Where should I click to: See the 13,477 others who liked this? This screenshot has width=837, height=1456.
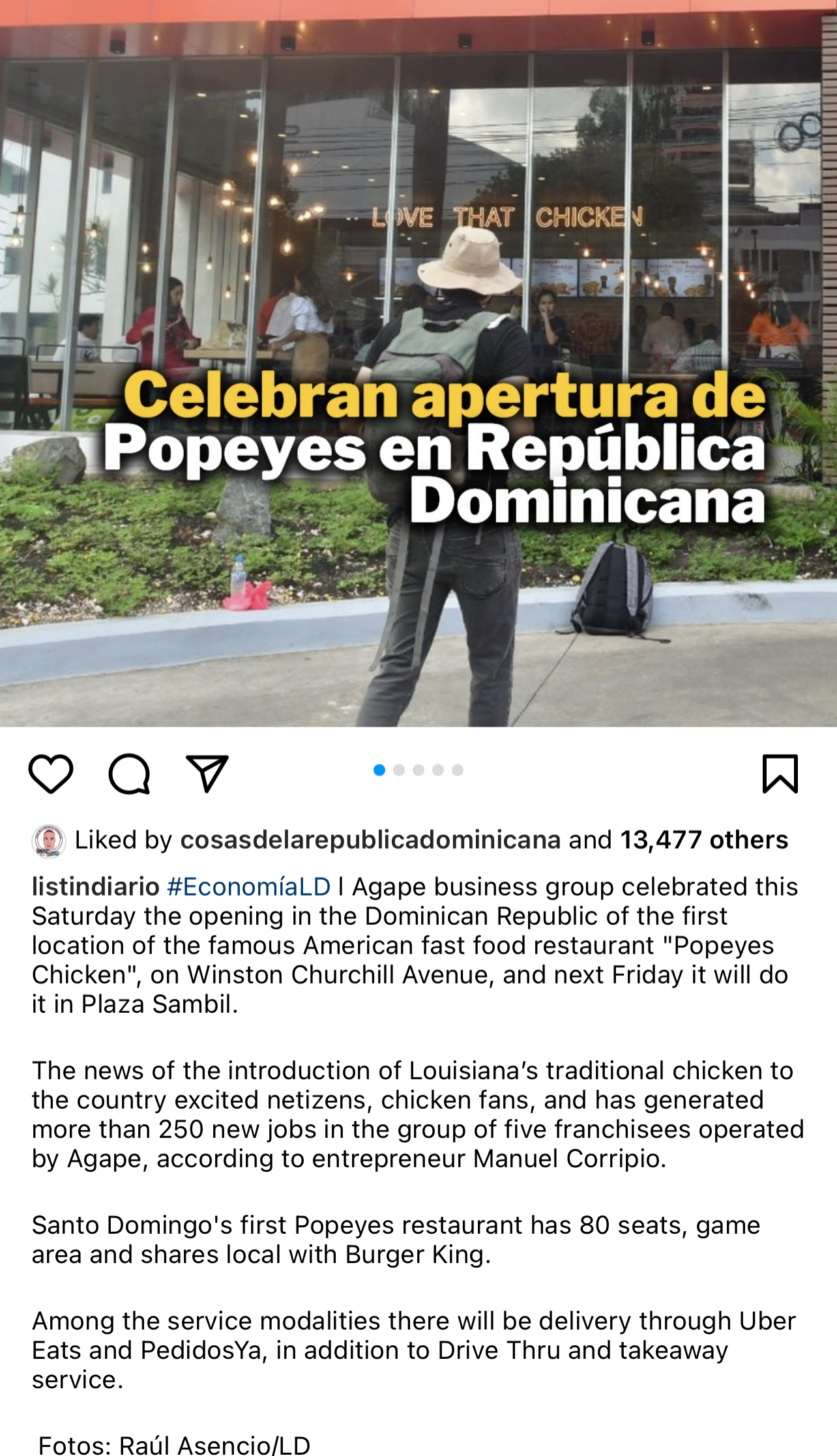click(x=703, y=840)
